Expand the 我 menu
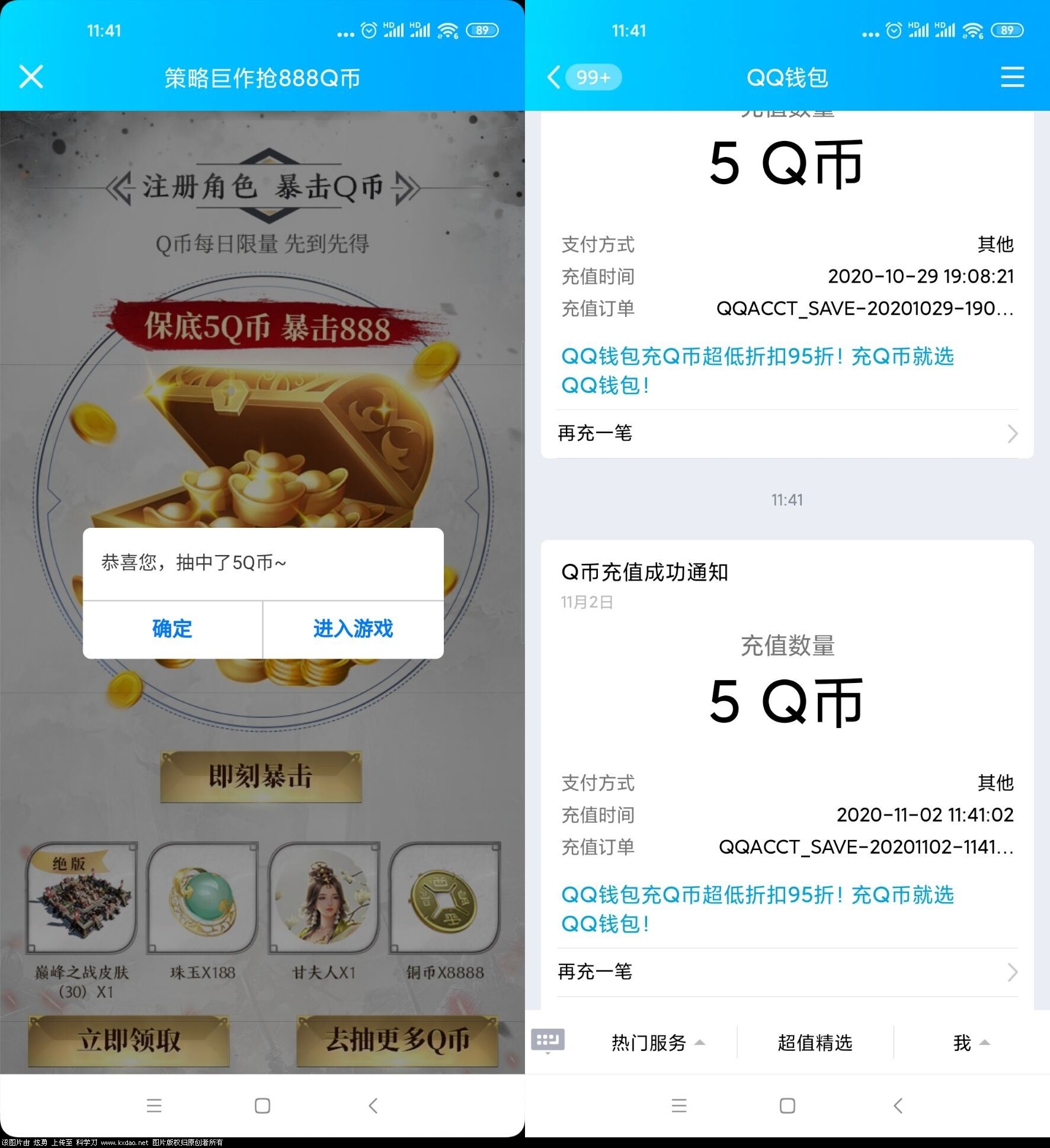The image size is (1050, 1148). click(x=970, y=1043)
